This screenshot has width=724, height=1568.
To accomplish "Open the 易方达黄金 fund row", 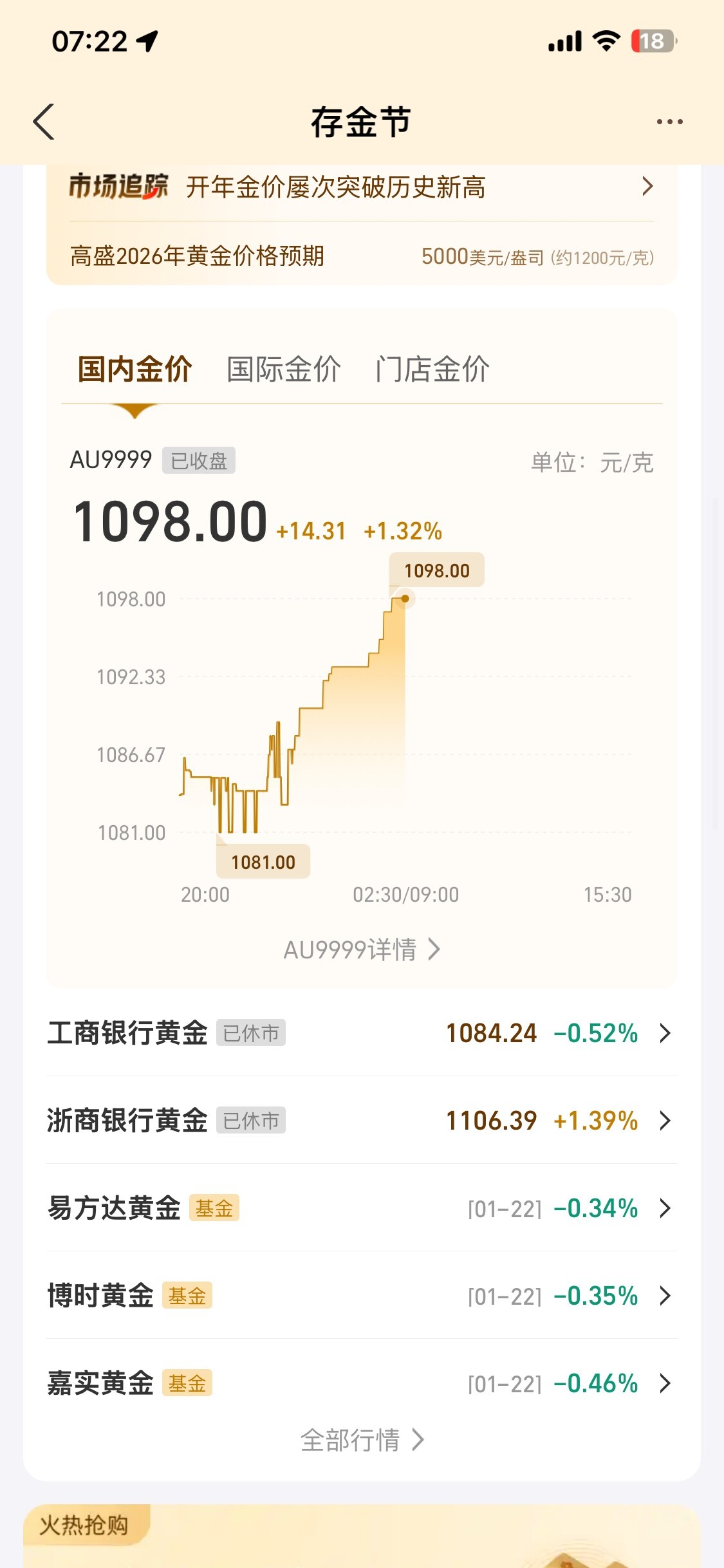I will [362, 1208].
